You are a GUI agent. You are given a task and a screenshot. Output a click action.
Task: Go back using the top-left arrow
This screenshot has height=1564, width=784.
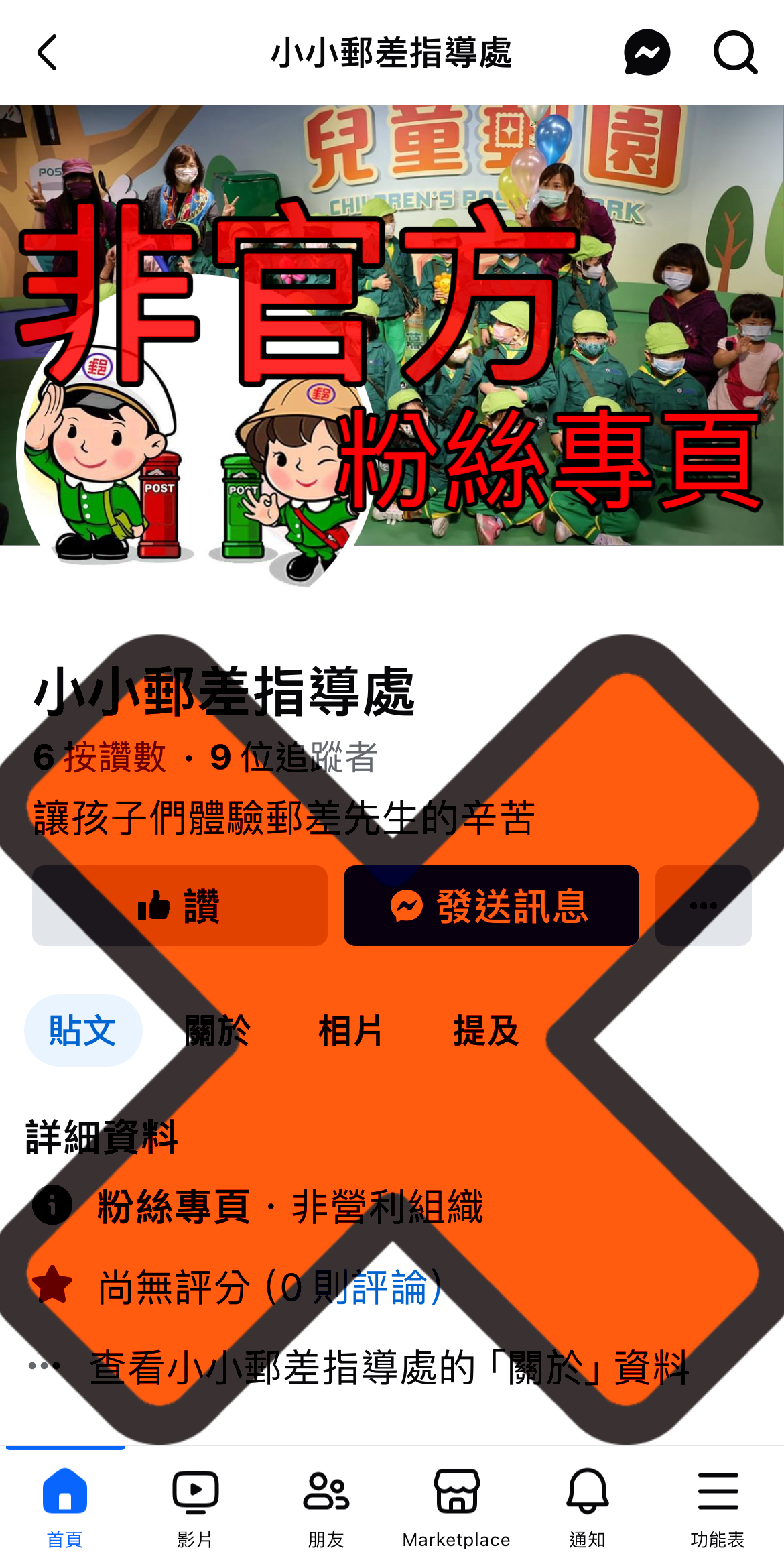[47, 52]
